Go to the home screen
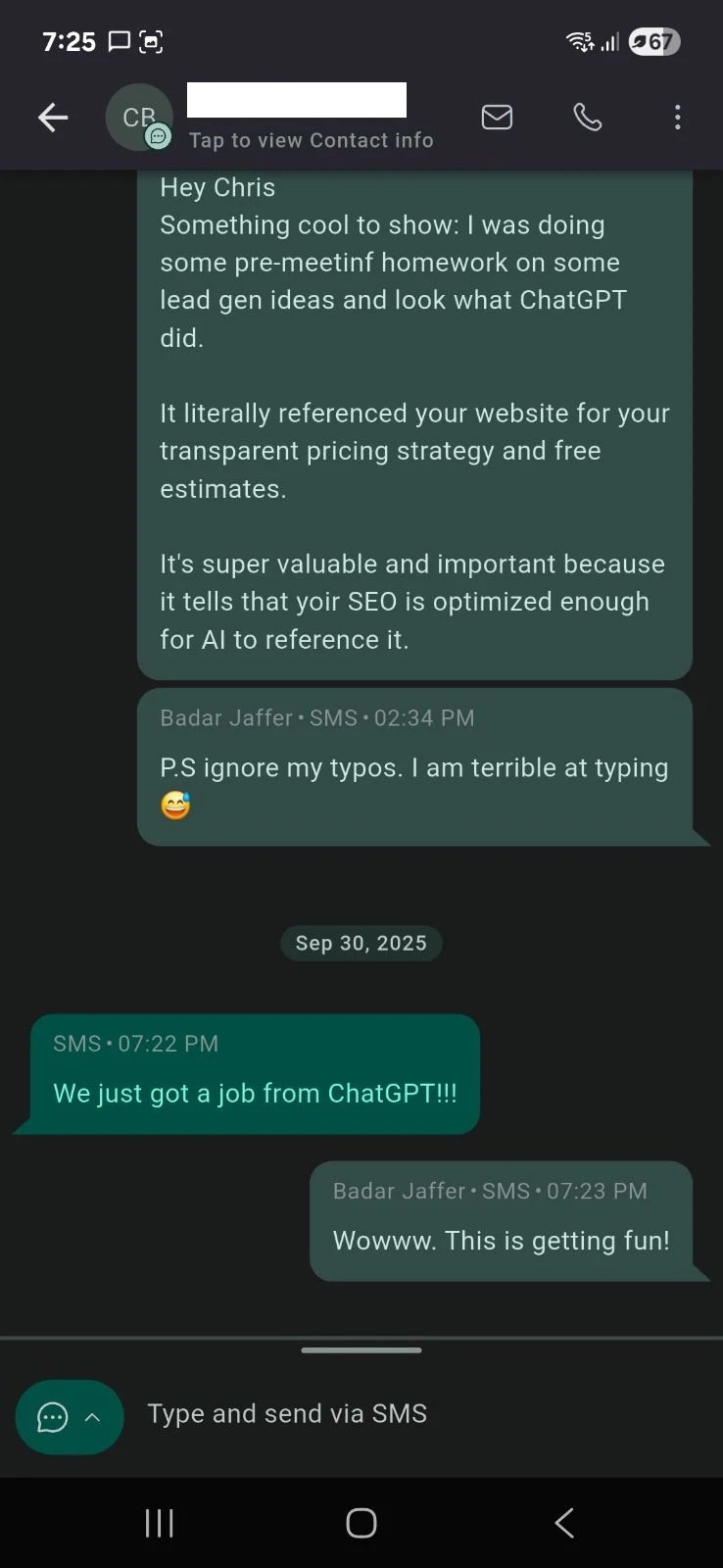 [x=361, y=1523]
